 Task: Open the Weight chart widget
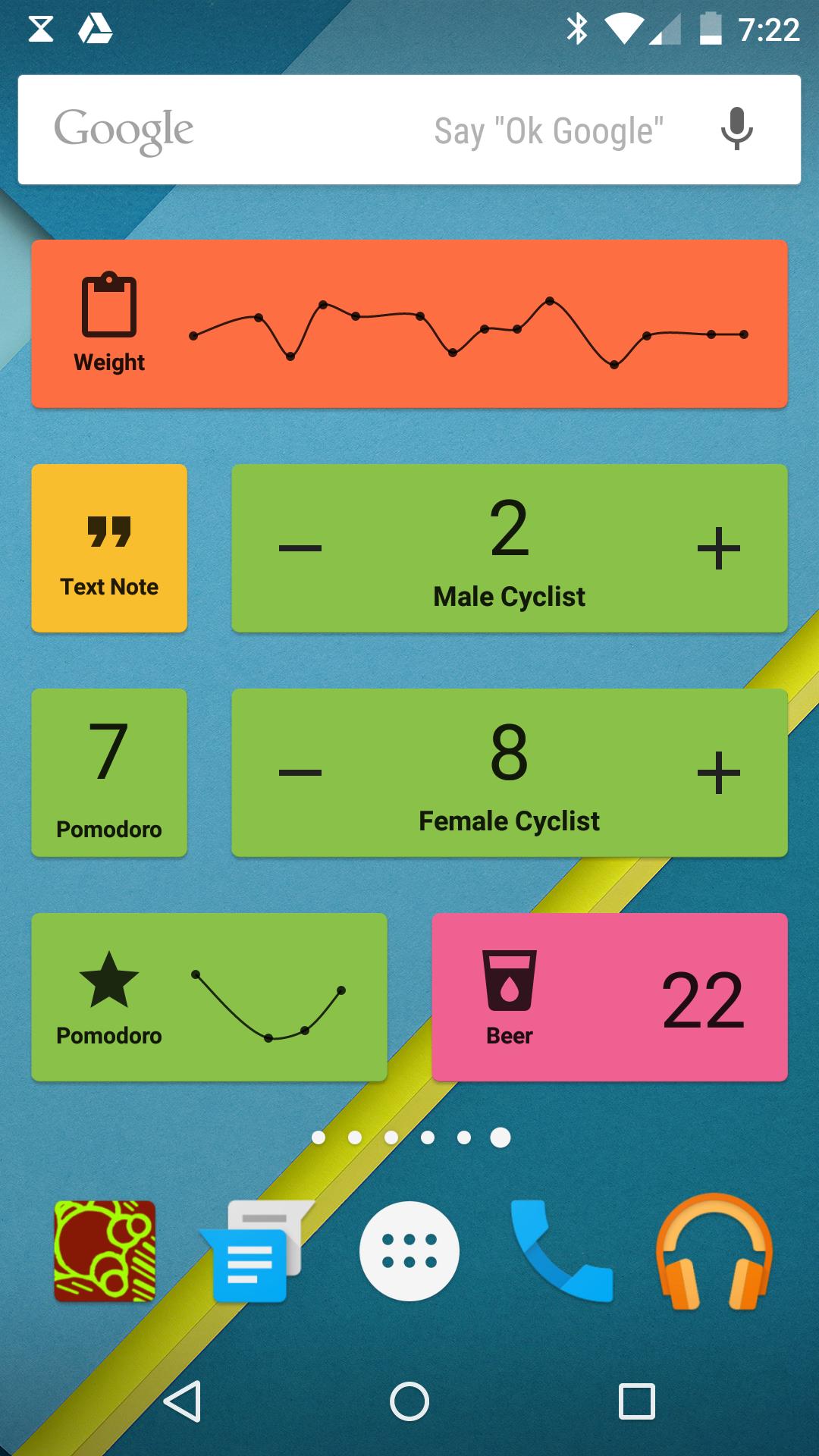pos(409,325)
